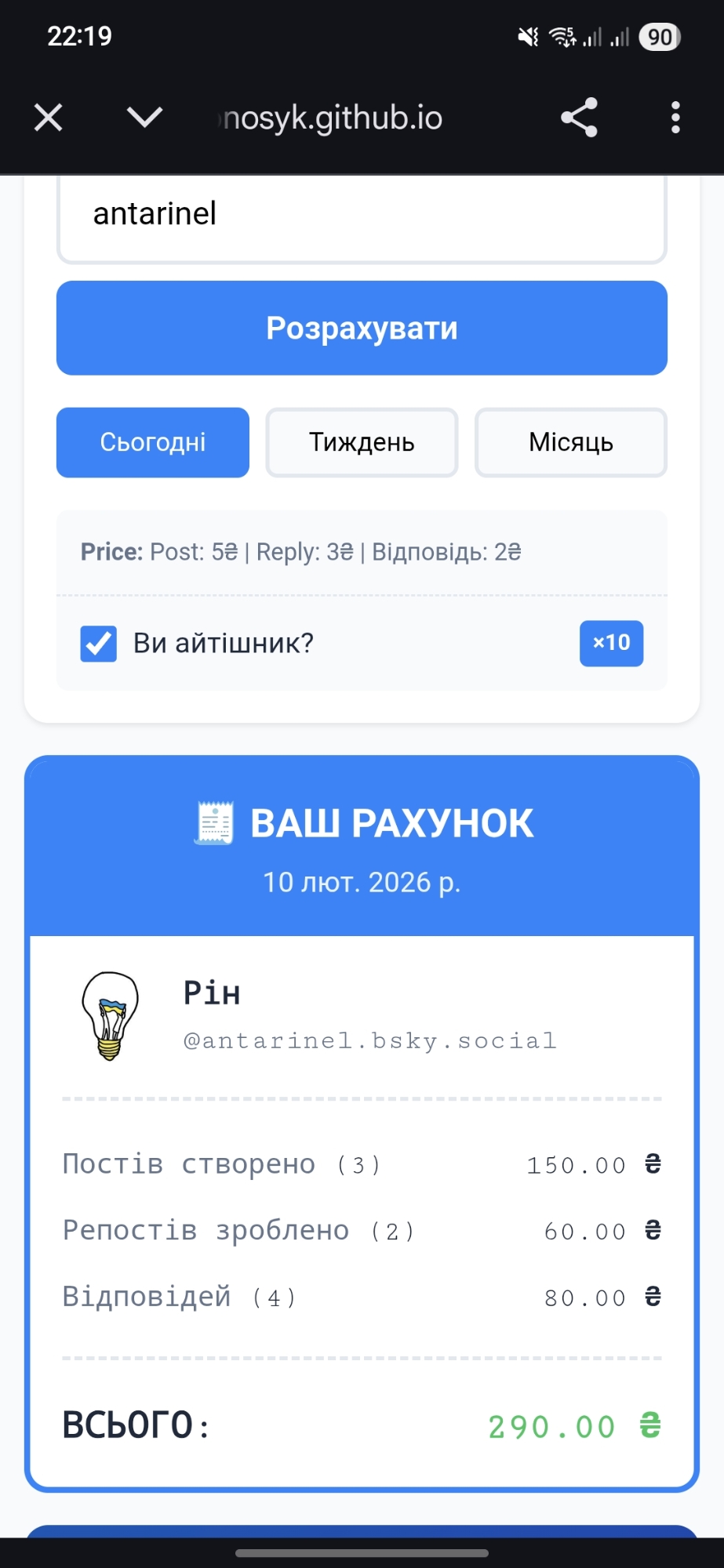
Task: Select the Сьогодні period
Action: (153, 442)
